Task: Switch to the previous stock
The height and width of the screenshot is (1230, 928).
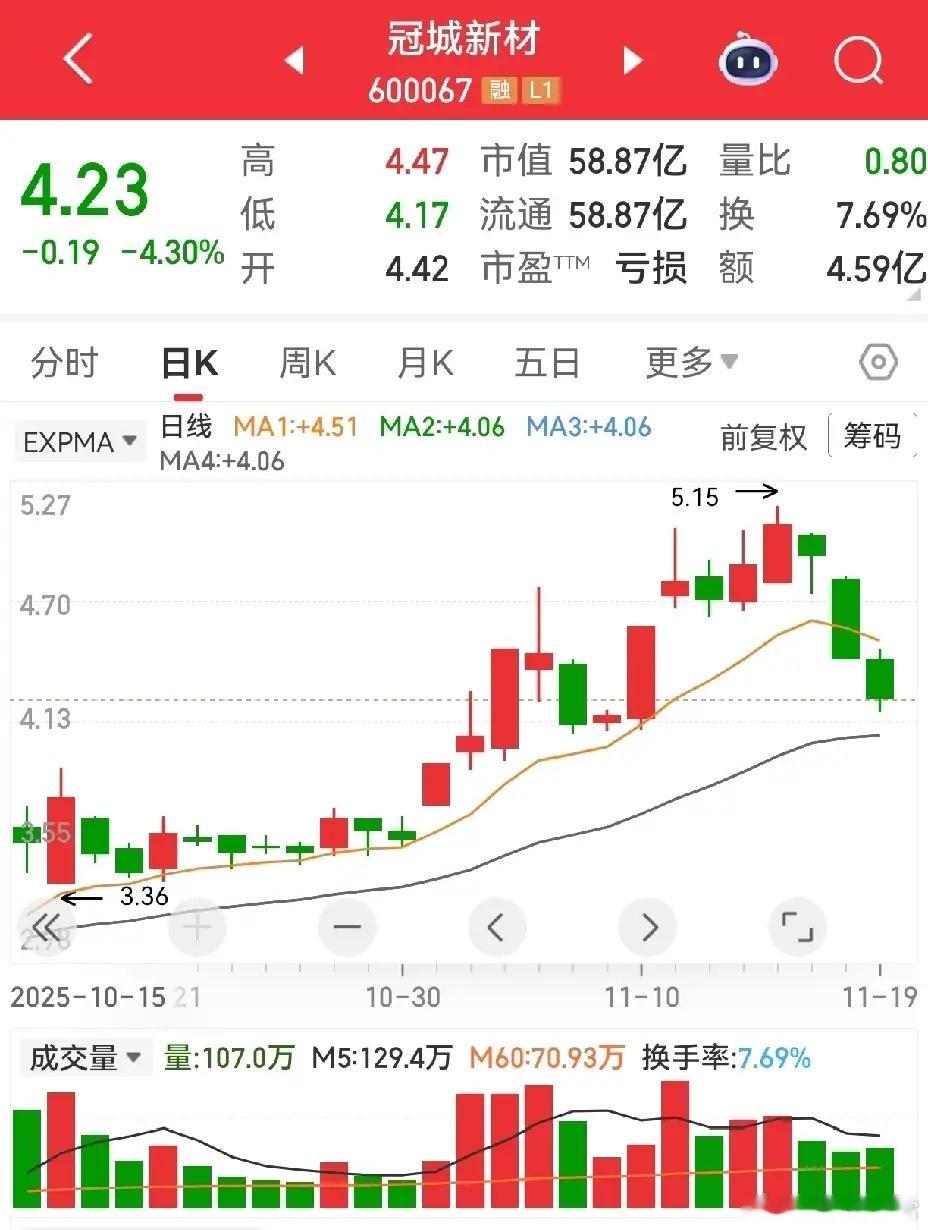Action: pos(295,60)
